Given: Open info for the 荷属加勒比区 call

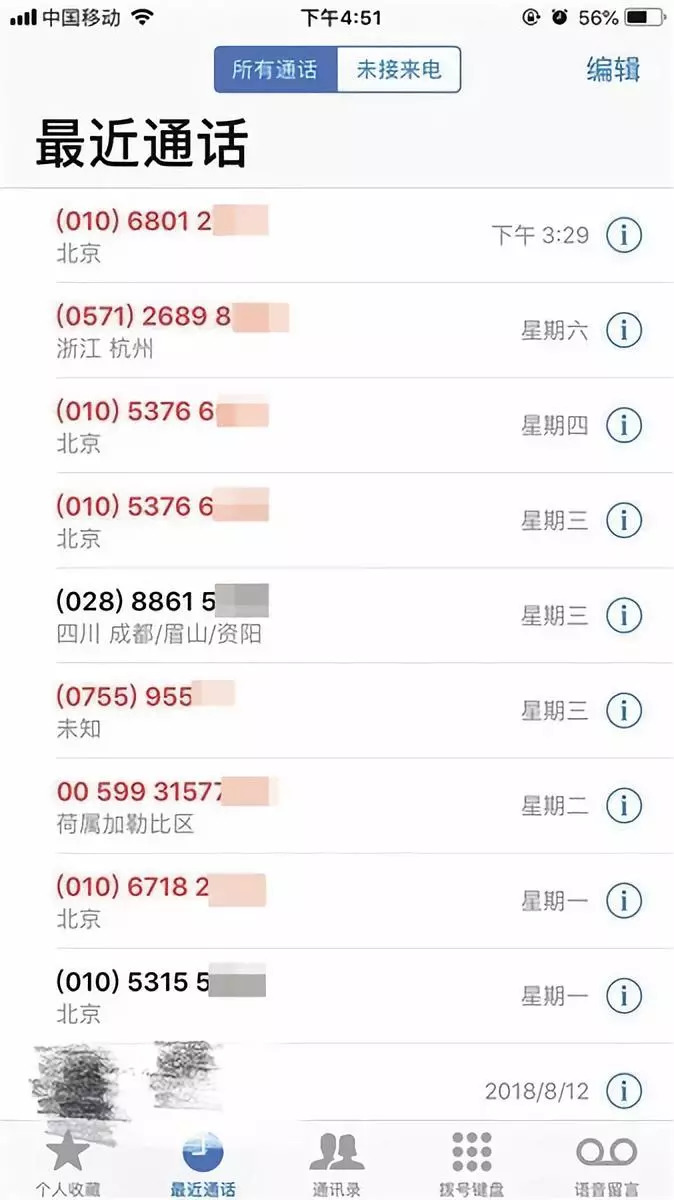Looking at the screenshot, I should coord(624,805).
